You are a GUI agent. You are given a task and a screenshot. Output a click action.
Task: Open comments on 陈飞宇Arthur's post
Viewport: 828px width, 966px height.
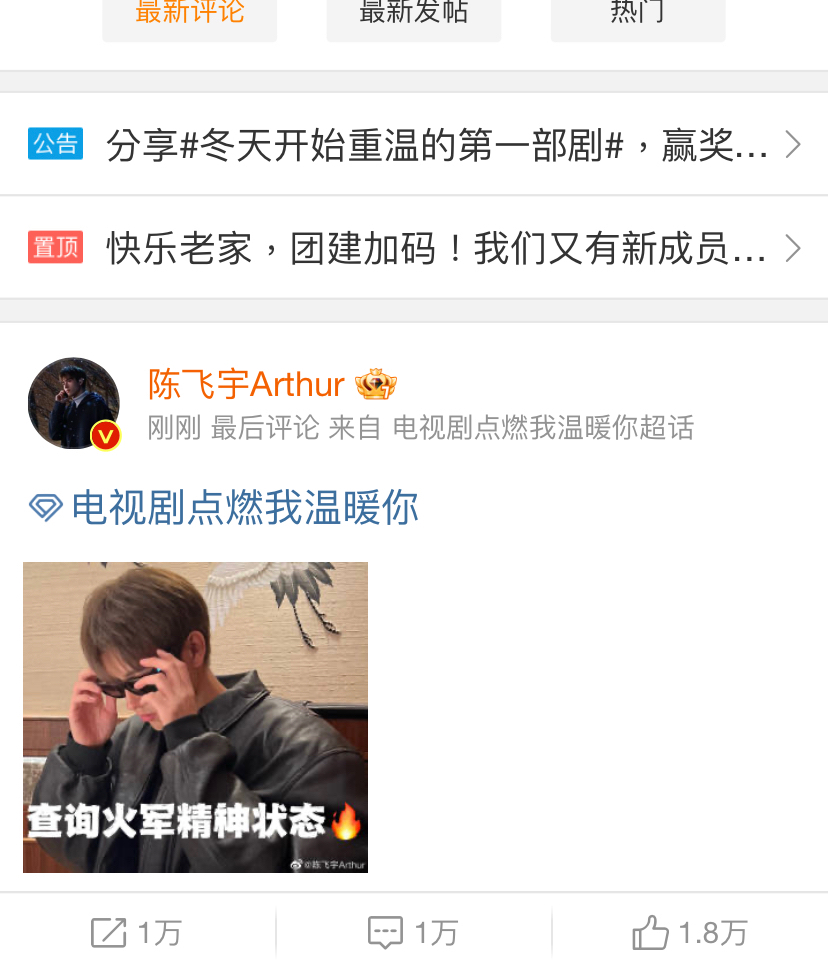tap(413, 933)
